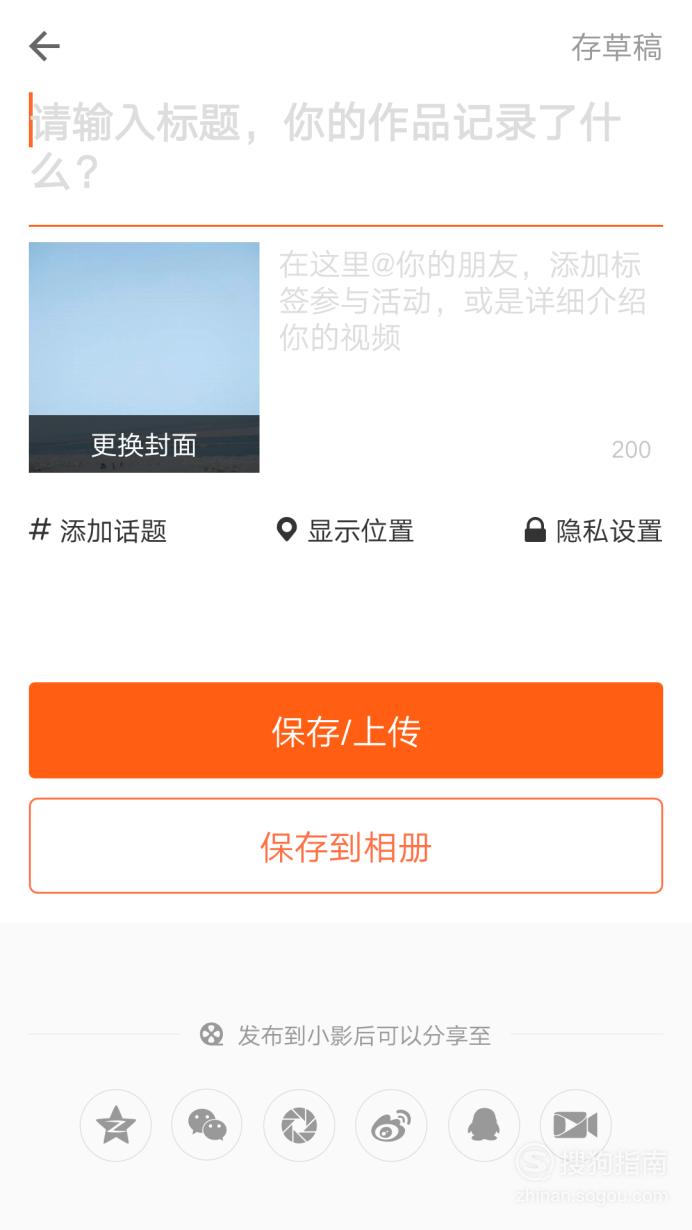Viewport: 692px width, 1230px height.
Task: Tap the back arrow
Action: pos(44,46)
